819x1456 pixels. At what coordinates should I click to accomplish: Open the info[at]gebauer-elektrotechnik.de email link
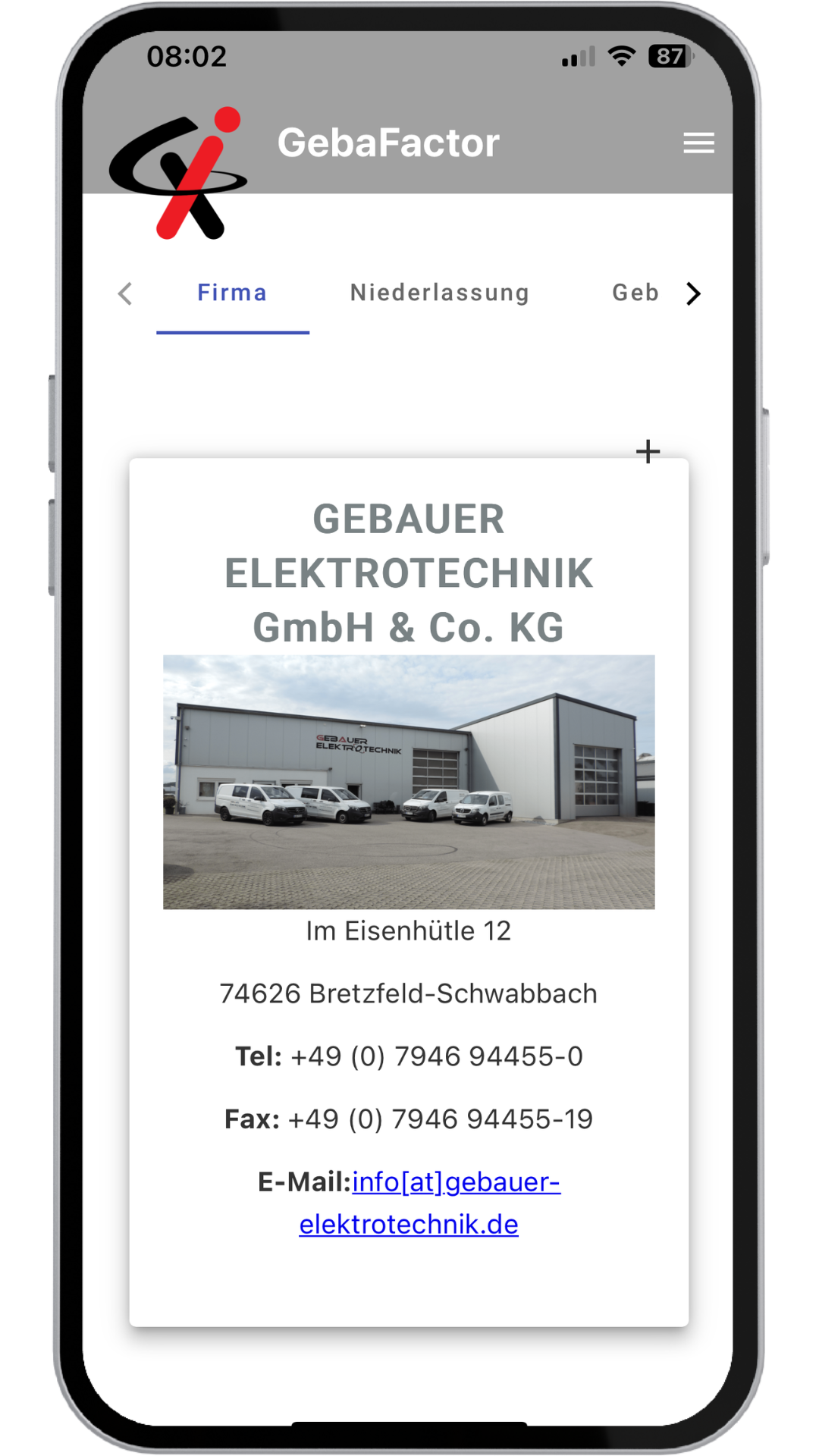(x=455, y=1182)
